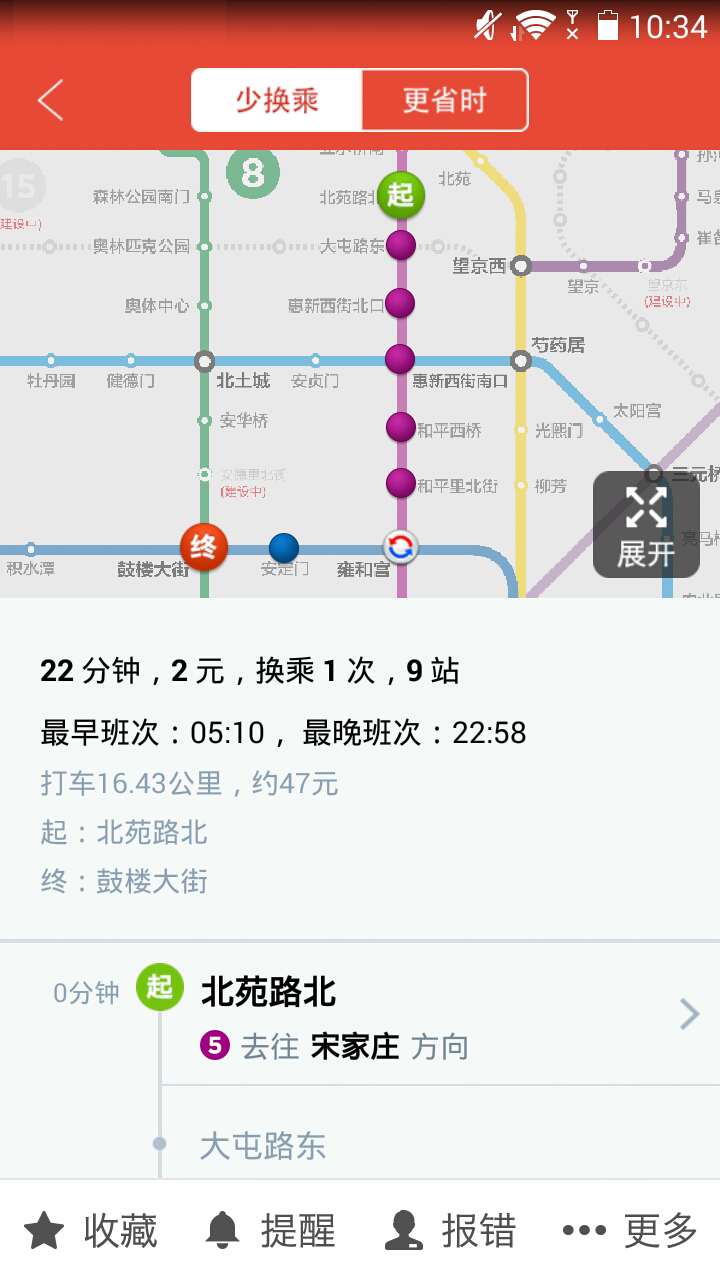Viewport: 720px width, 1280px height.
Task: Save this route with 收藏
Action: click(91, 1231)
